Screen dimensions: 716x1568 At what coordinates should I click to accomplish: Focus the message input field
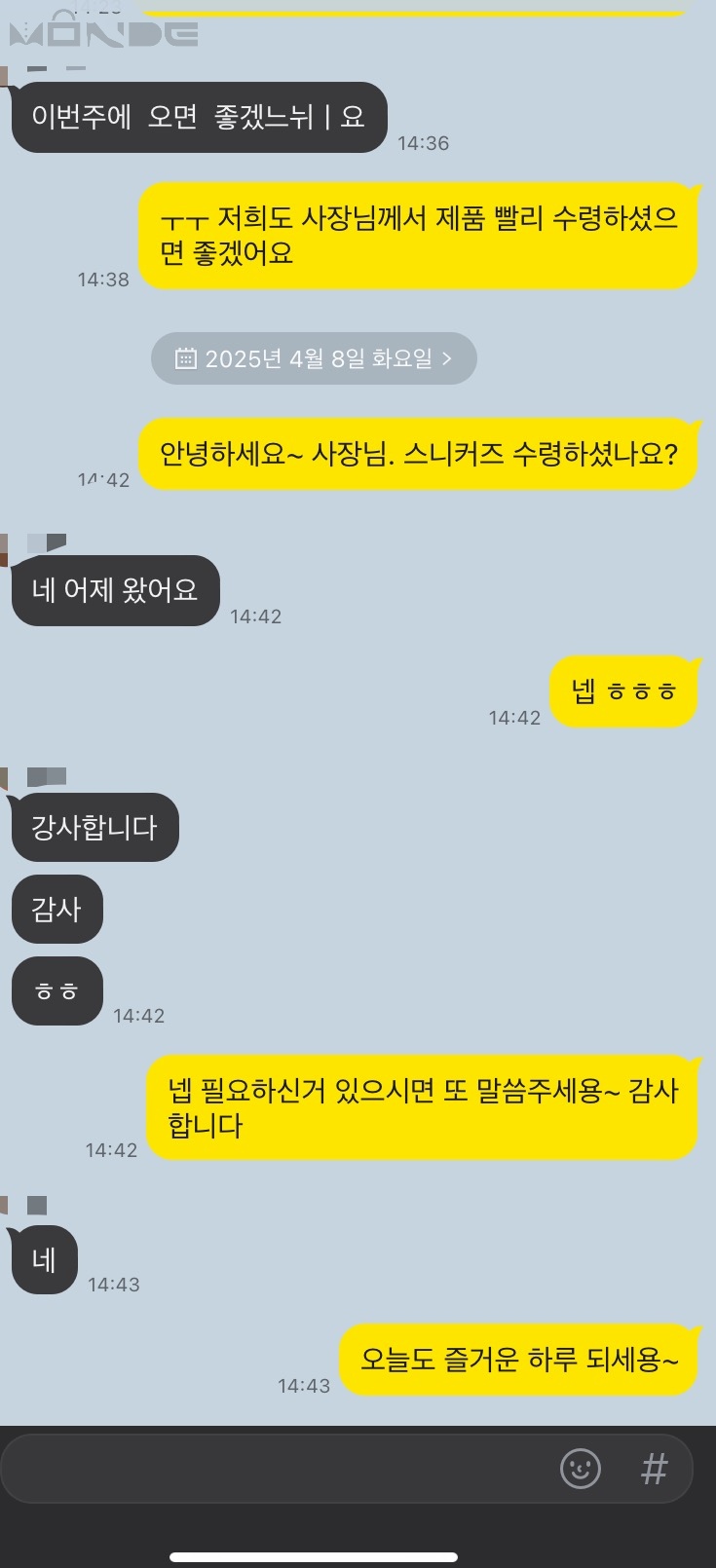pyautogui.click(x=273, y=1468)
